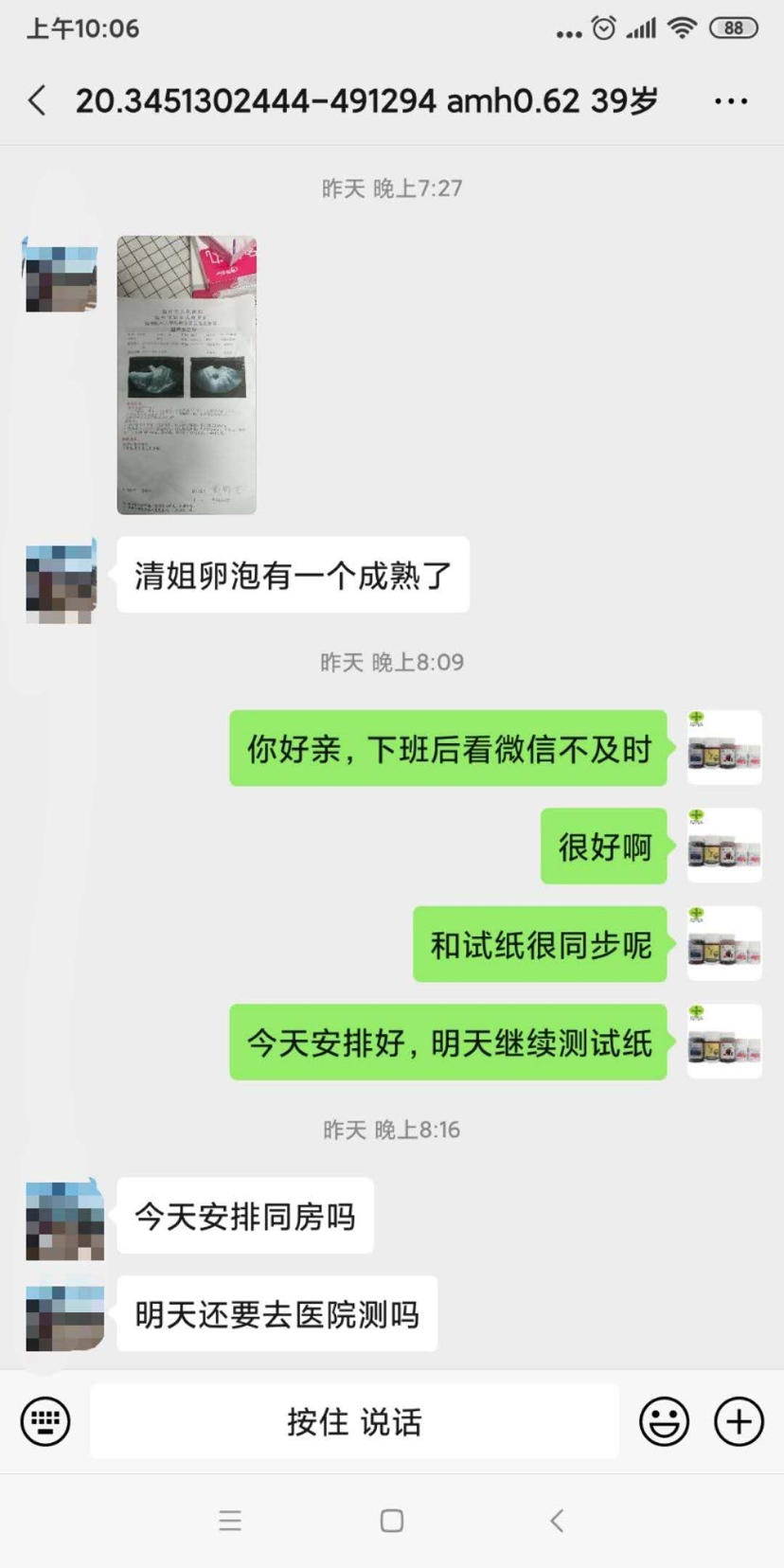The height and width of the screenshot is (1568, 784).
Task: Open the ultrasound report photo
Action: [187, 375]
